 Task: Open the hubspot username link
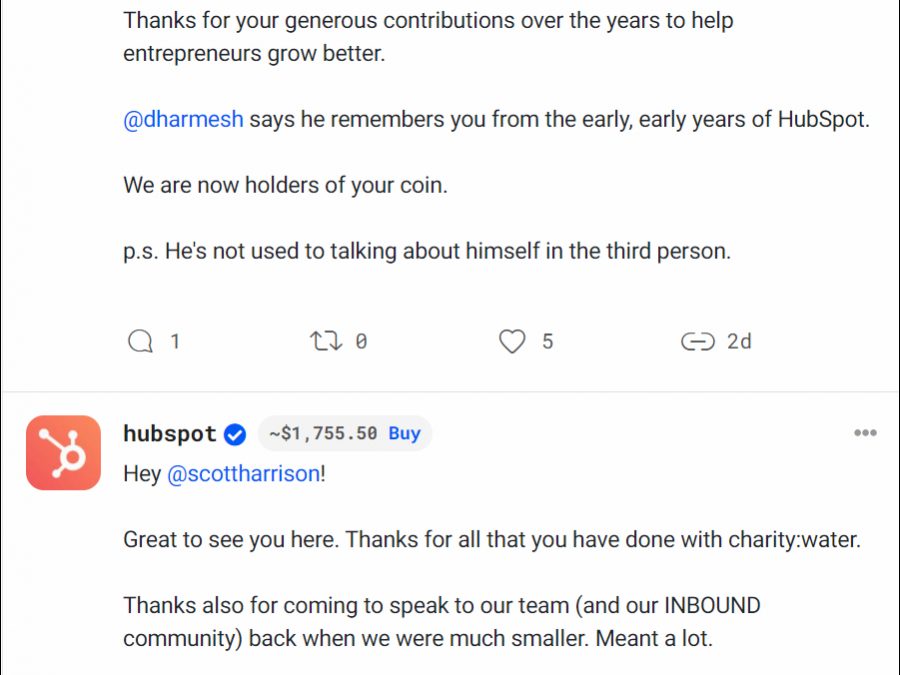pos(170,434)
